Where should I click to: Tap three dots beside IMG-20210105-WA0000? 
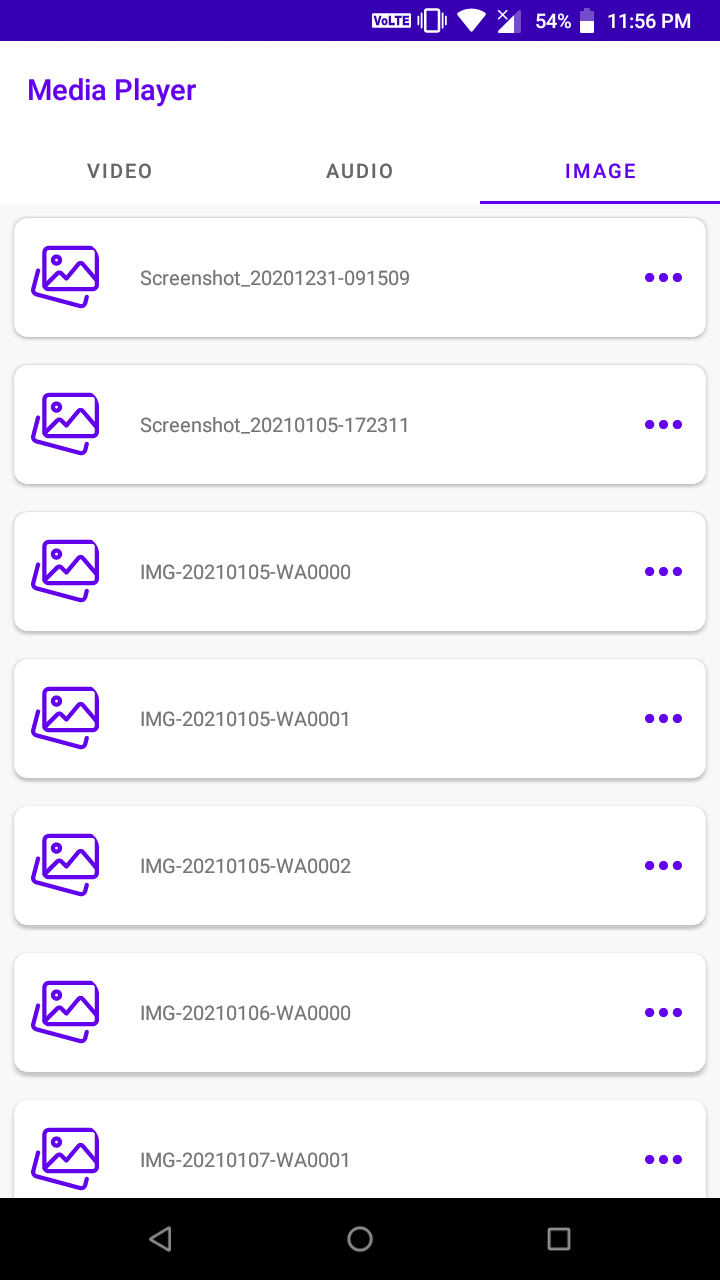pos(663,572)
